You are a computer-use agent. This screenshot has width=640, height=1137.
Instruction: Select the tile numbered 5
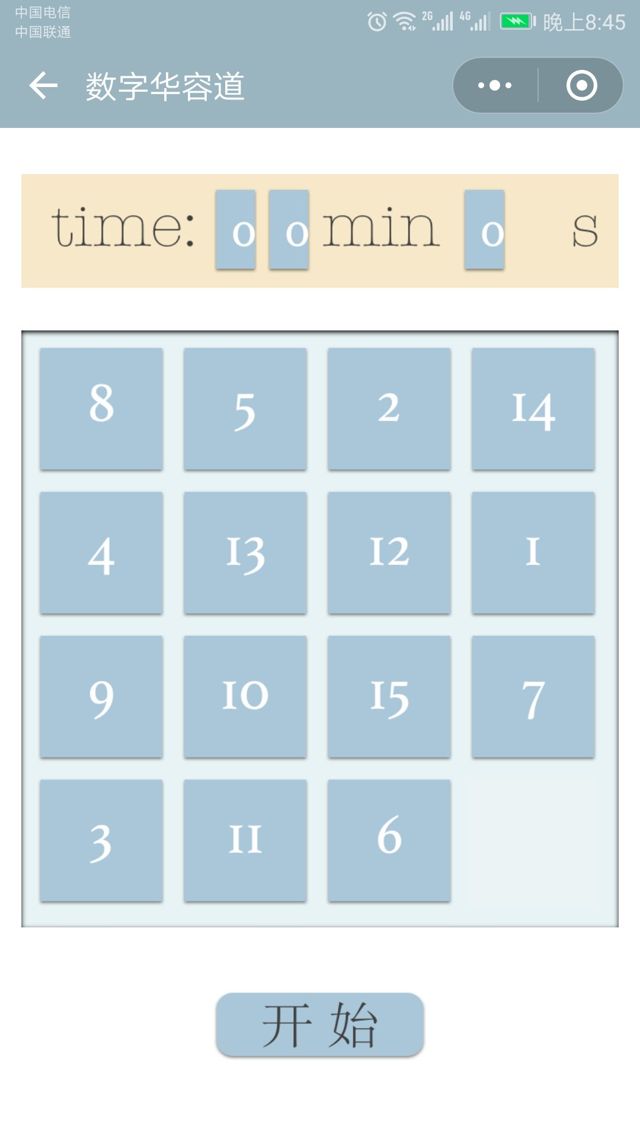click(x=245, y=408)
